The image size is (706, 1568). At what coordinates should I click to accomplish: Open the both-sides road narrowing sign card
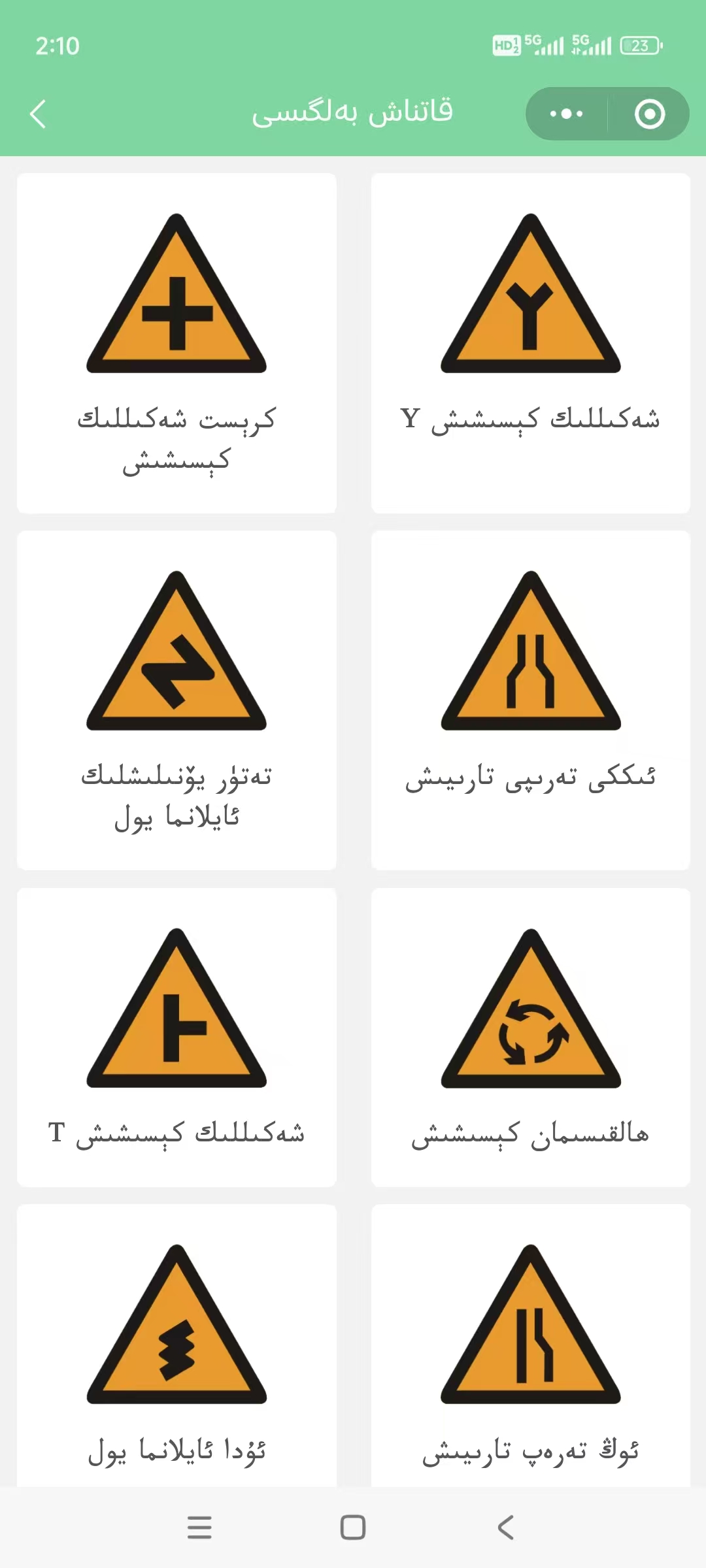pyautogui.click(x=531, y=700)
